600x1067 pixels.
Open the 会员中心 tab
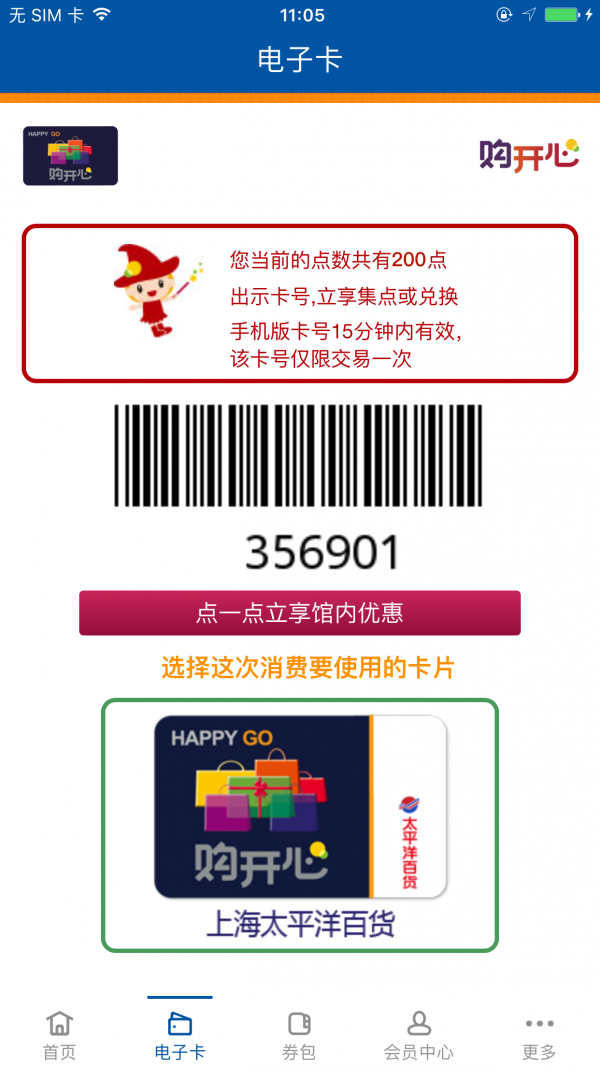419,1035
